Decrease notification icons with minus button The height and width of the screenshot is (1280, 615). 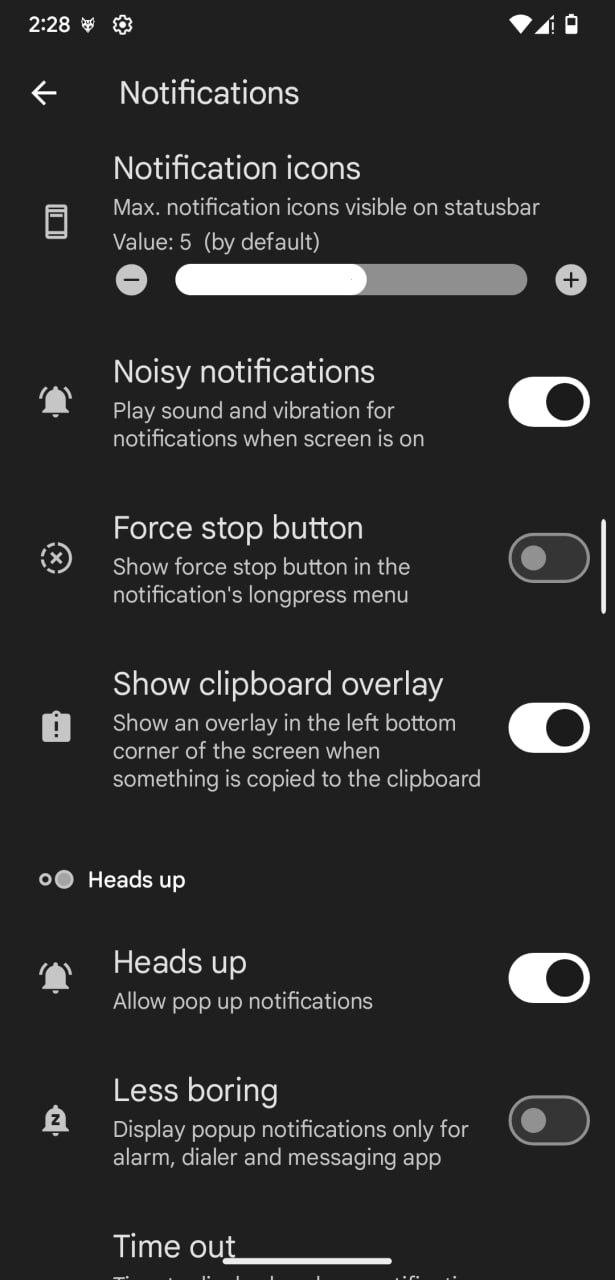131,280
